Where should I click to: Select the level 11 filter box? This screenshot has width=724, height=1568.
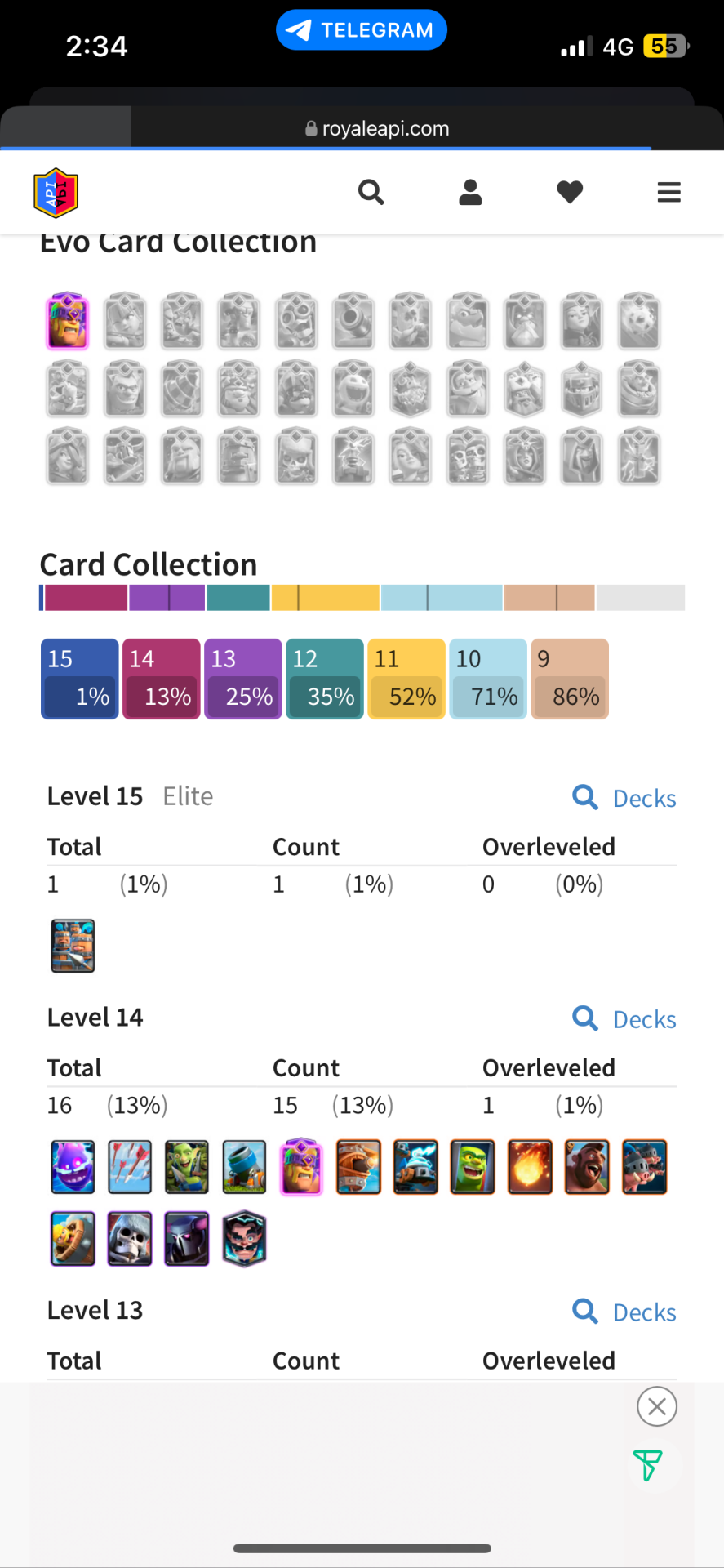(406, 679)
